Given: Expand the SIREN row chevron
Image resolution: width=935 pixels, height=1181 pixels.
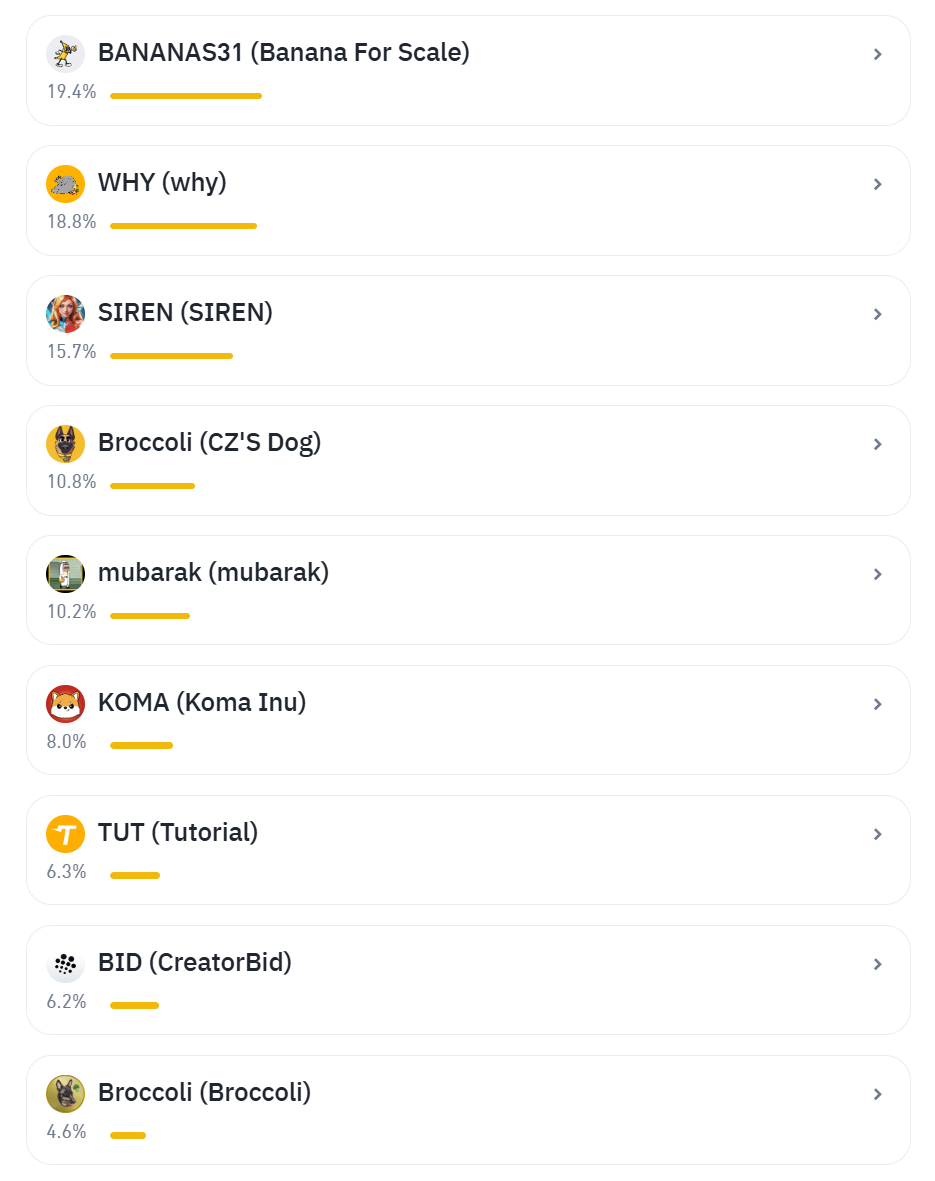Looking at the screenshot, I should (878, 314).
